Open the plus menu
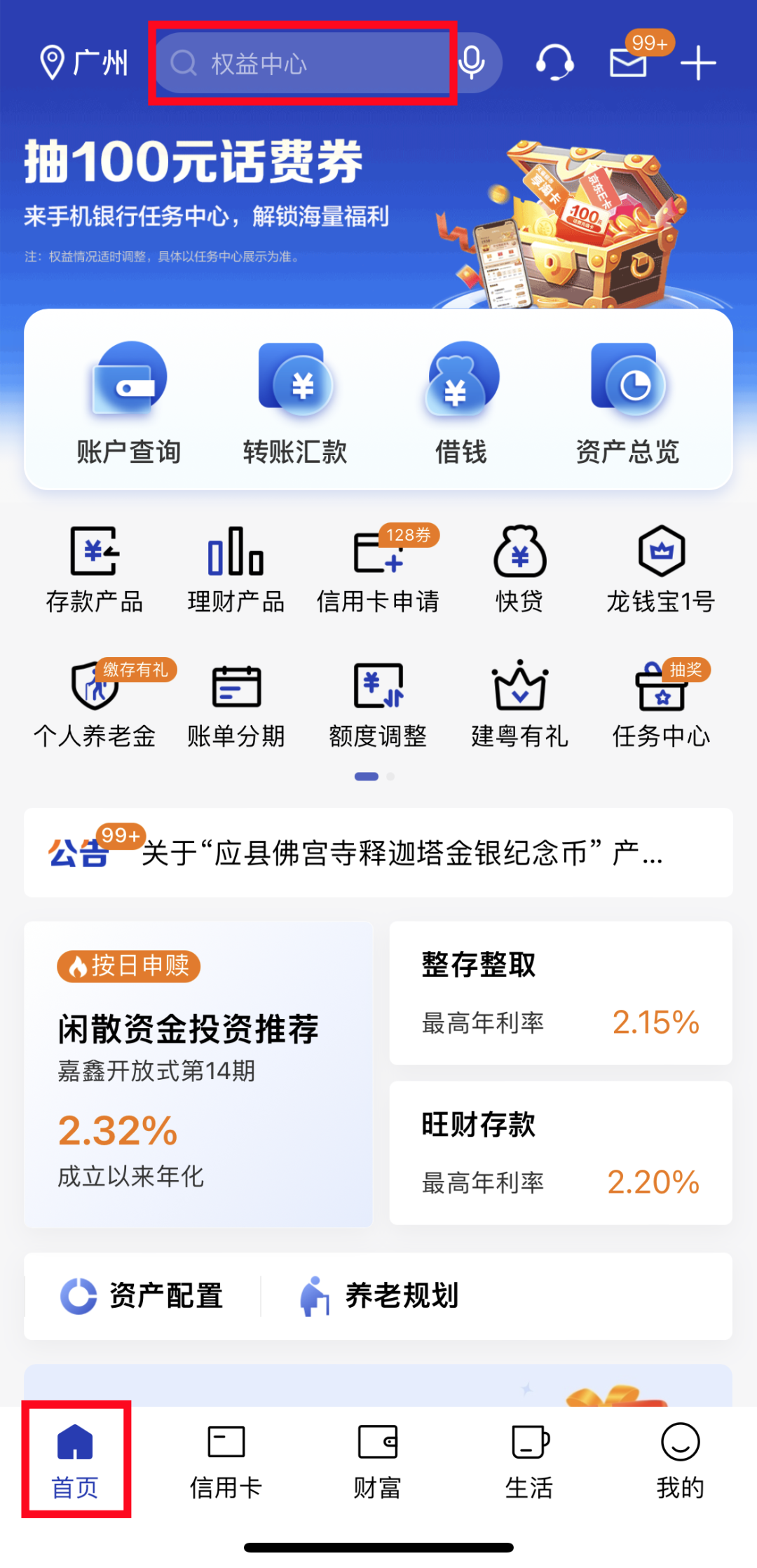 coord(698,63)
